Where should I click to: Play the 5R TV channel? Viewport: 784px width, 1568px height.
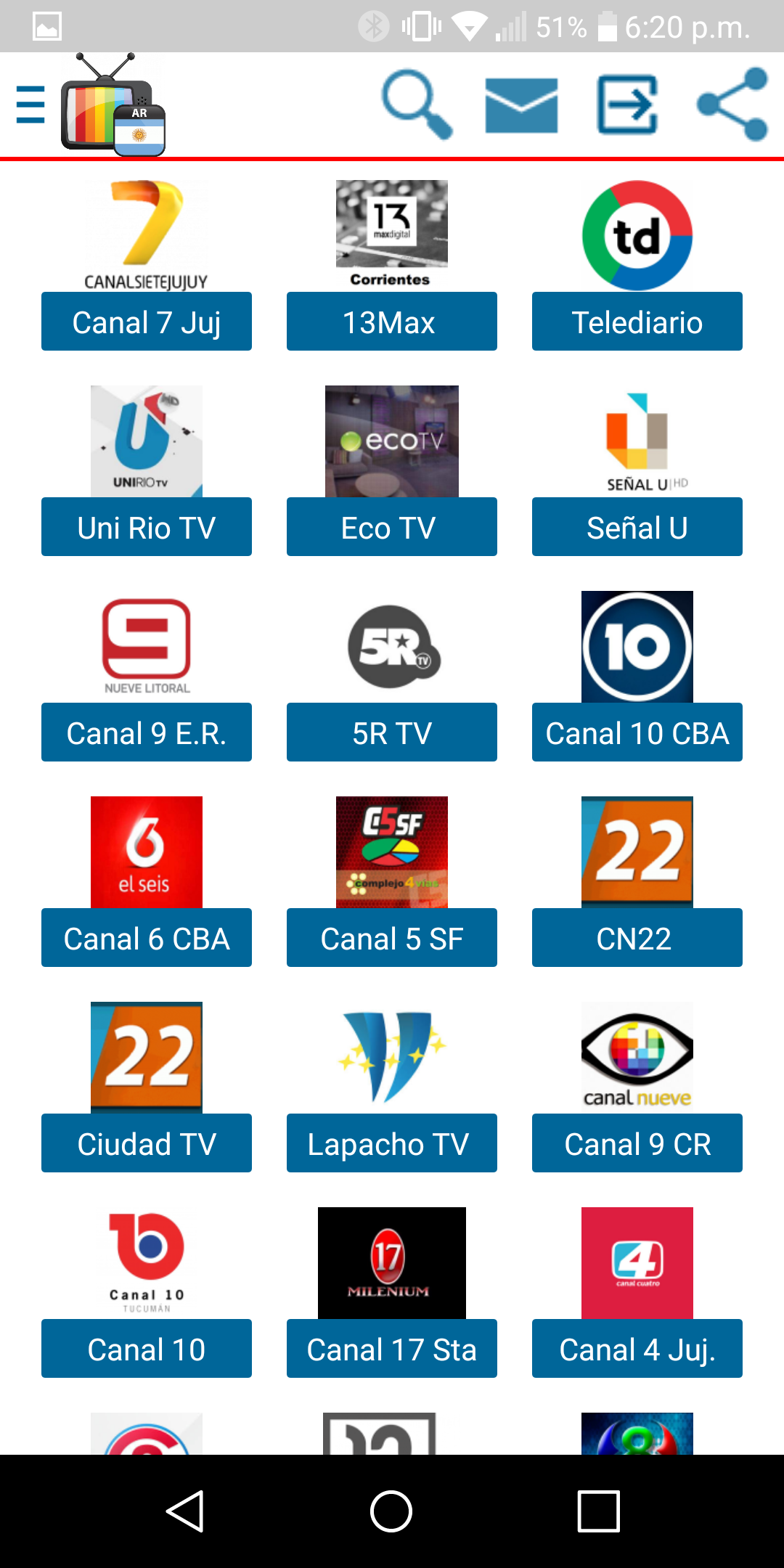392,732
